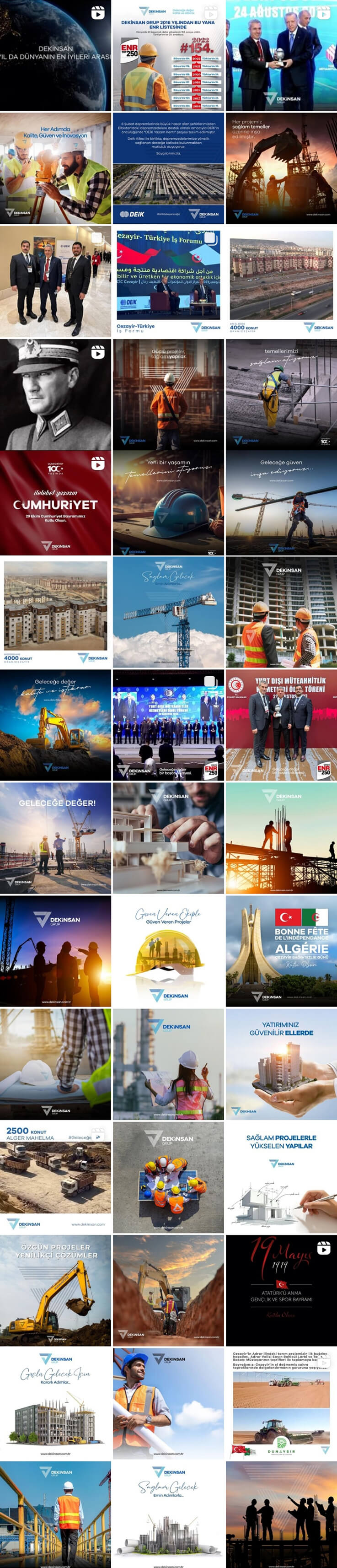Open the DEİK Yaşam Kenti earthquake post
This screenshot has height=1568, width=337.
click(x=168, y=168)
